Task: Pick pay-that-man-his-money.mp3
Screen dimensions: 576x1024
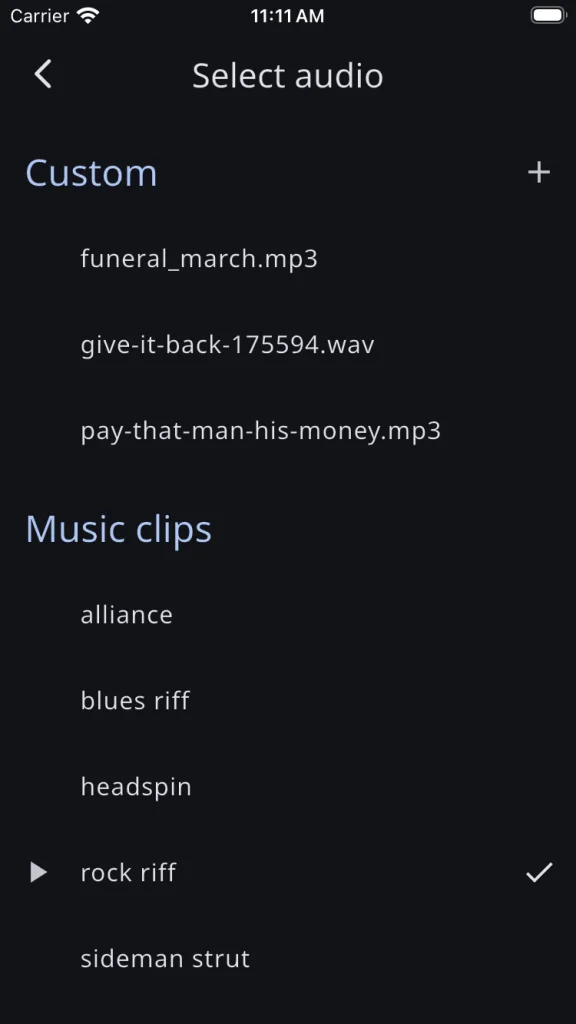Action: coord(288,431)
